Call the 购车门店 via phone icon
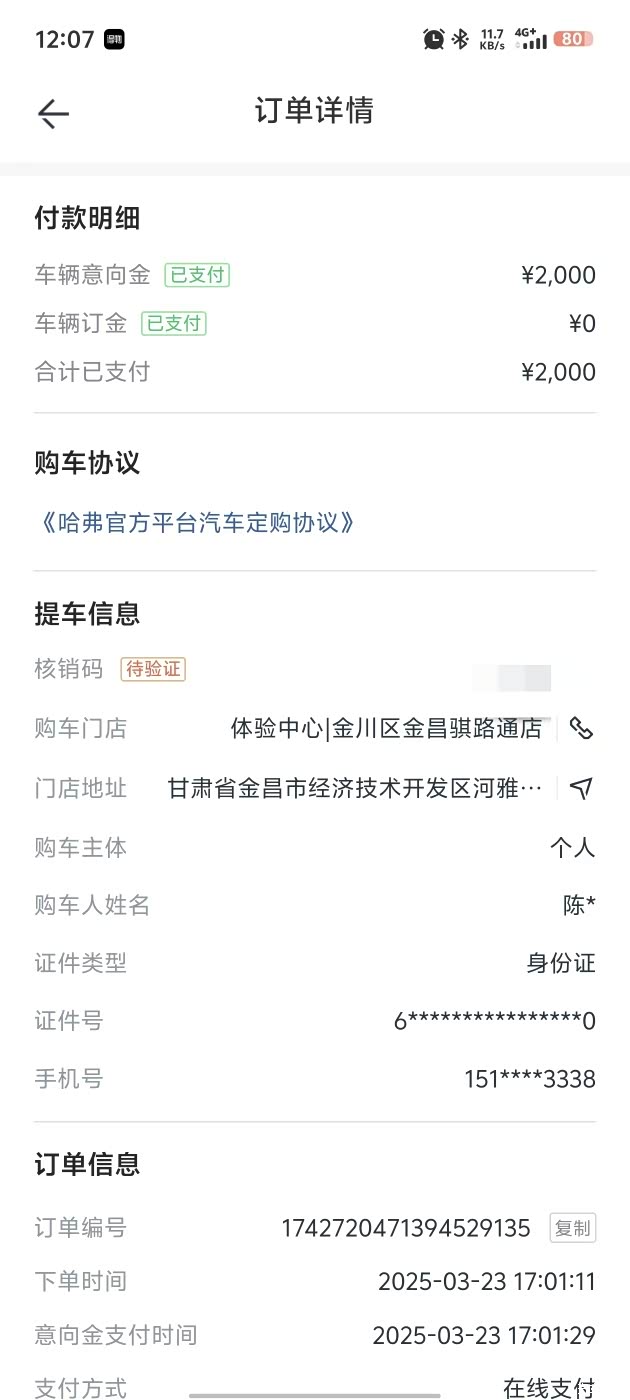This screenshot has width=630, height=1400. click(x=581, y=728)
